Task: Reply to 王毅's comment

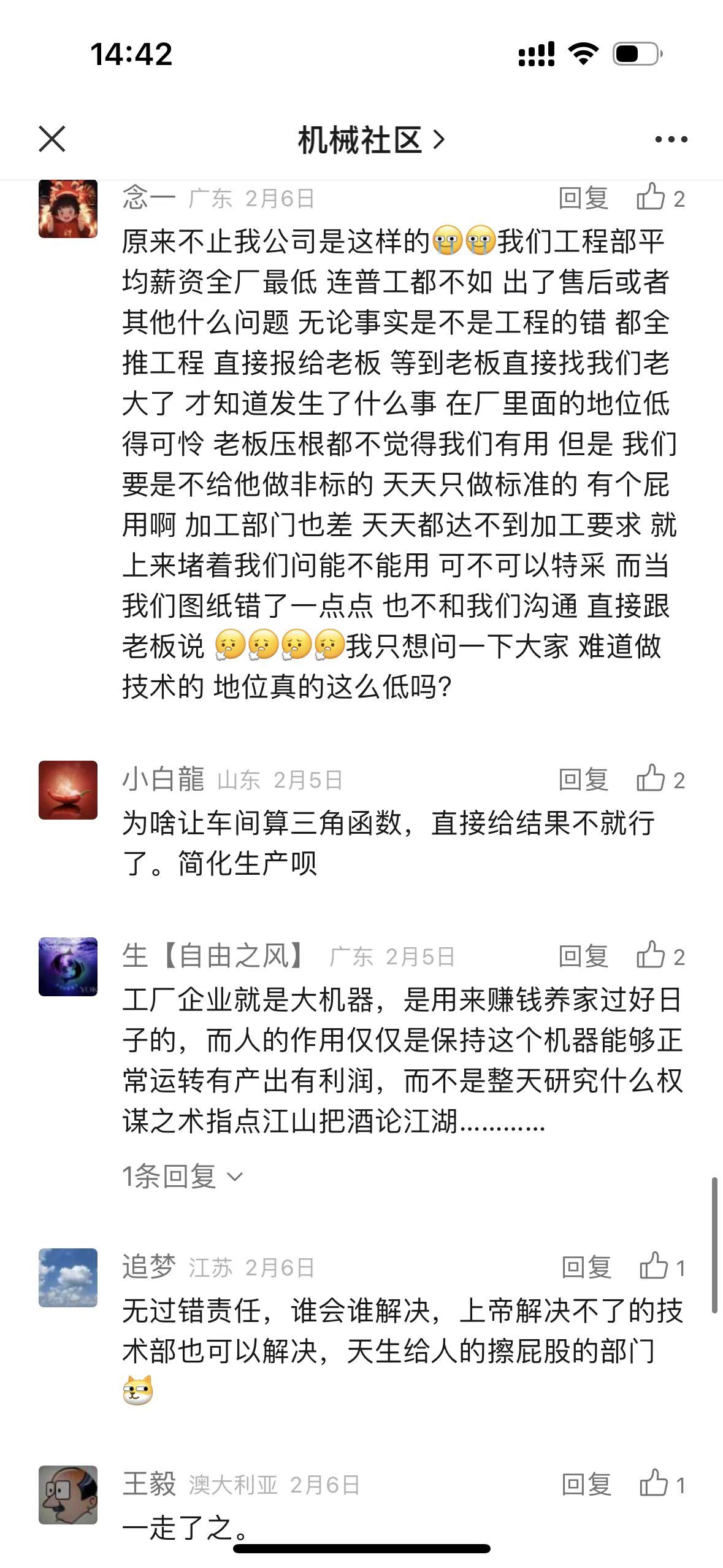Action: (x=586, y=1485)
